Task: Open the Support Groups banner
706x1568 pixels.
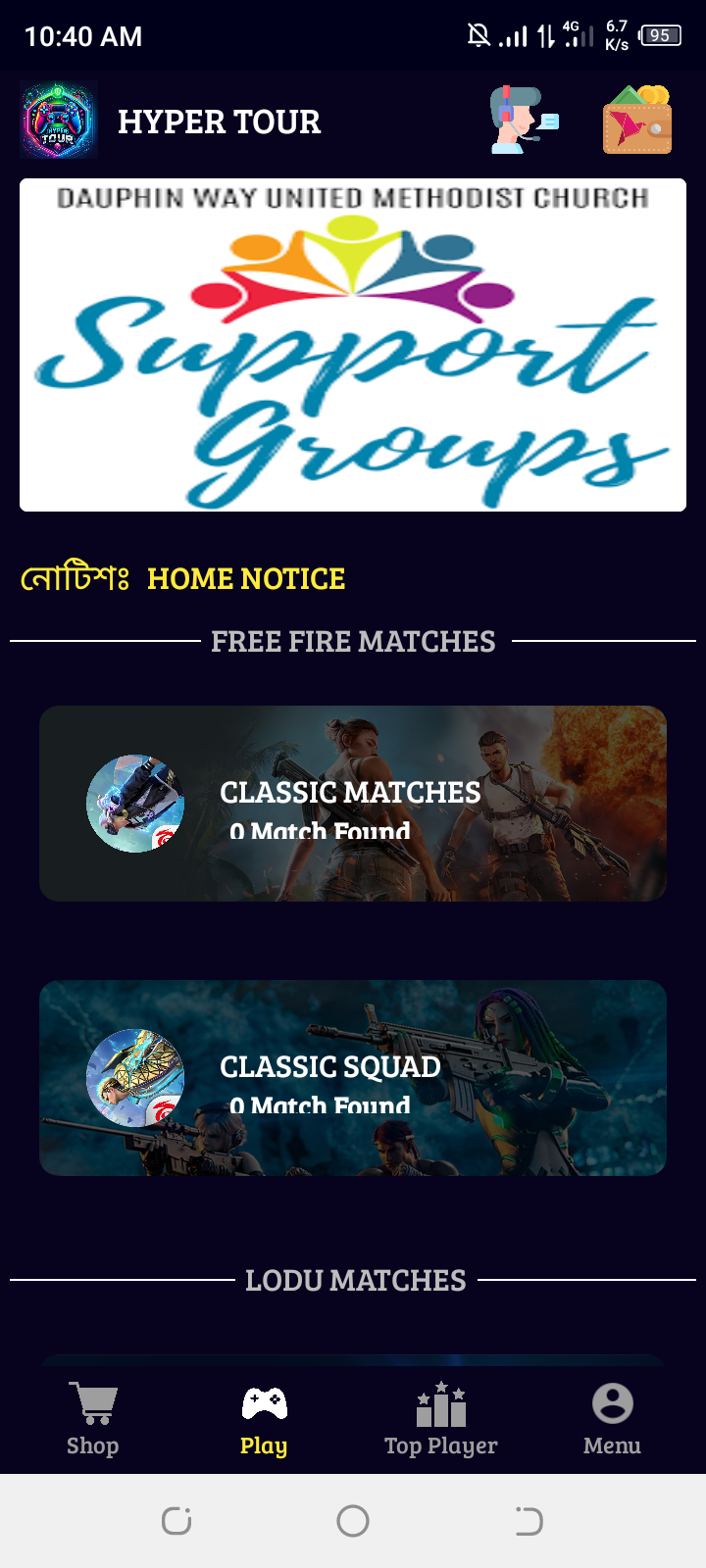Action: [353, 345]
